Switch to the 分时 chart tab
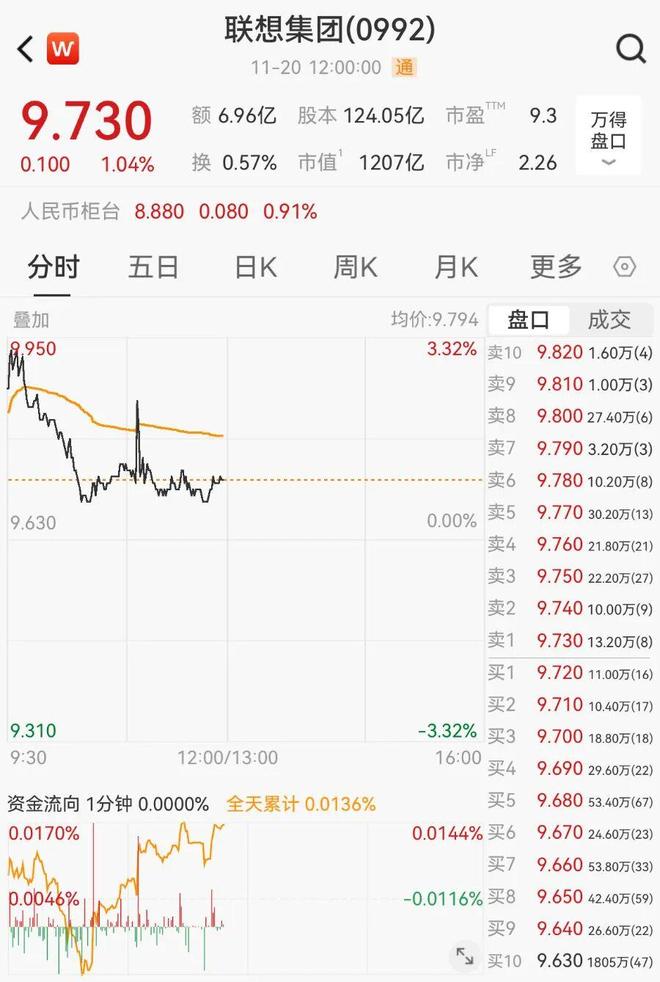Image resolution: width=660 pixels, height=982 pixels. 53,267
